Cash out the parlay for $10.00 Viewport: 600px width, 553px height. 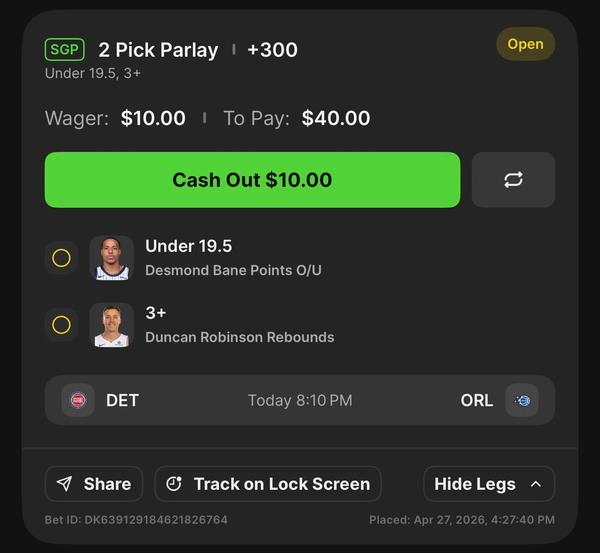pos(252,180)
